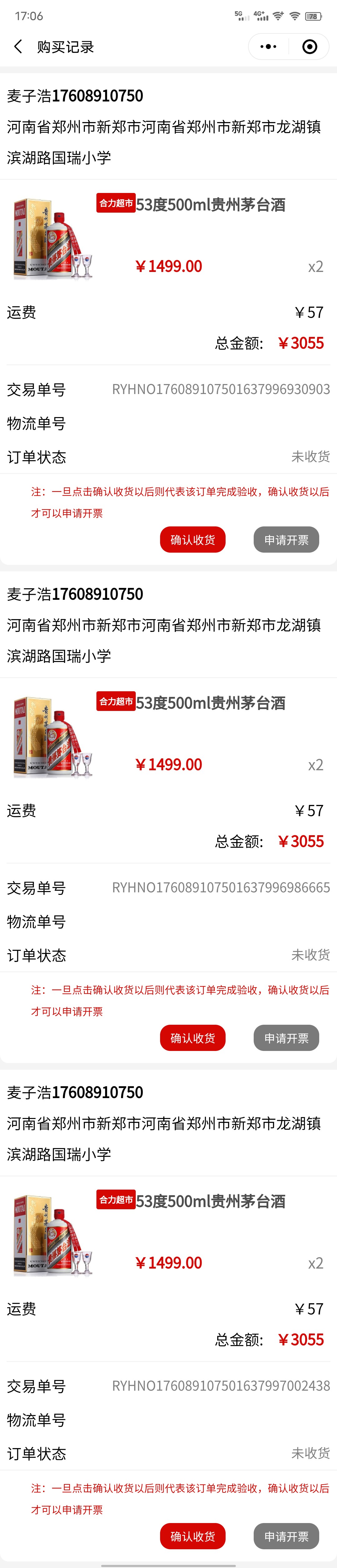Request an invoice for the order ending in 986665
This screenshot has width=337, height=1568.
pos(286,1038)
